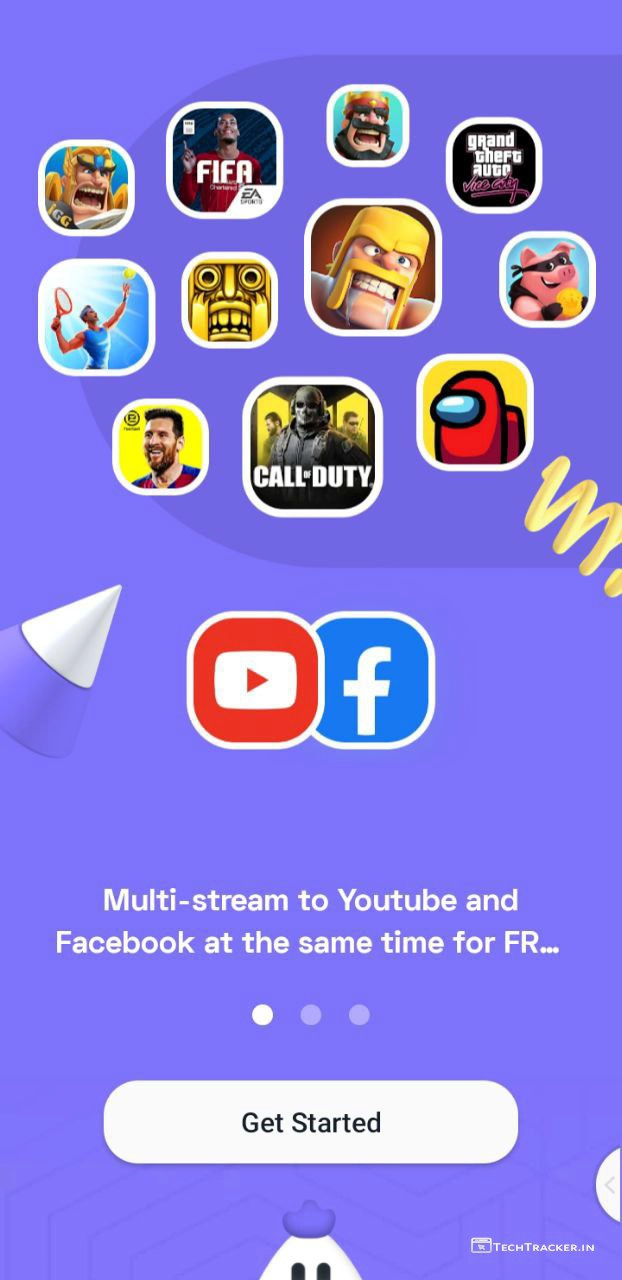Jump to the second onboarding page dot

(311, 1015)
